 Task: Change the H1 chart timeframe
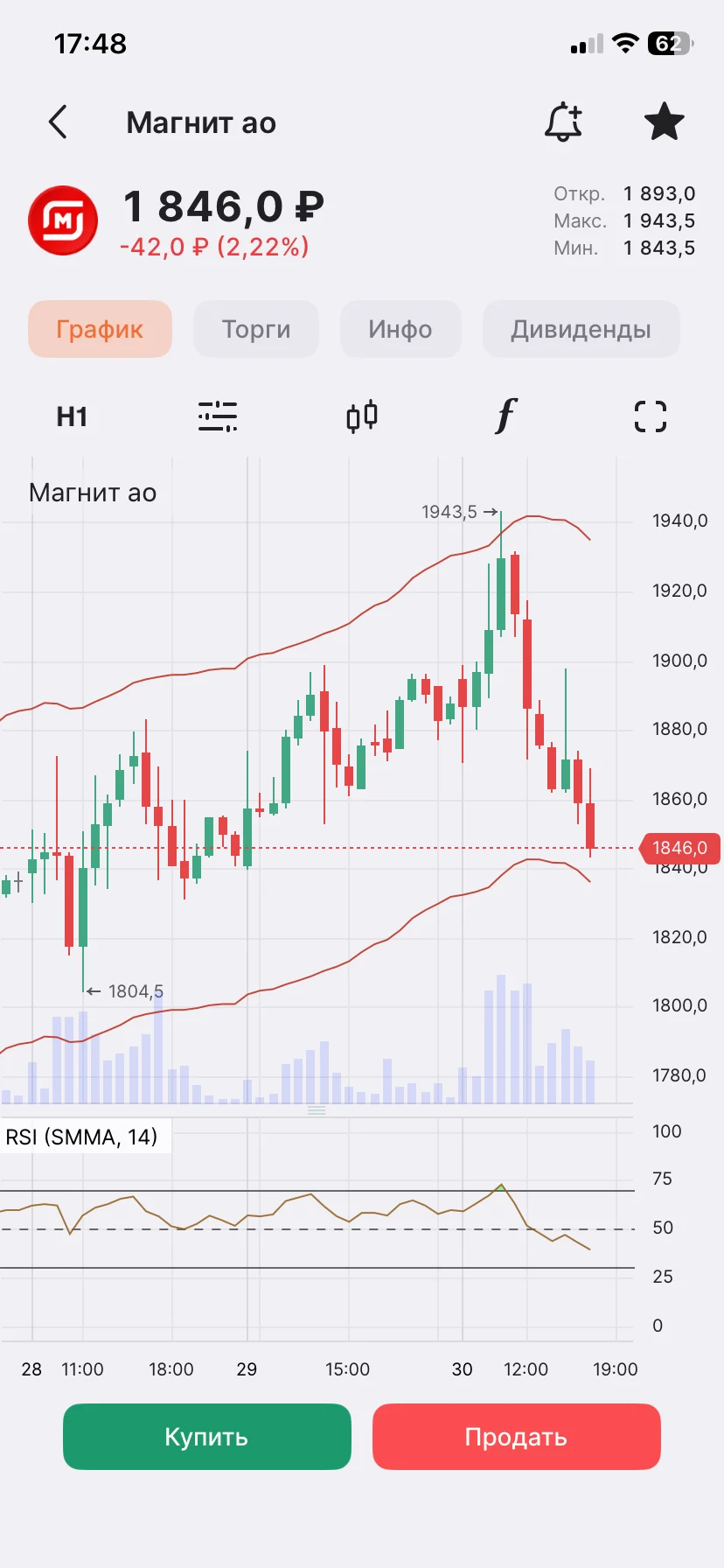[x=72, y=416]
